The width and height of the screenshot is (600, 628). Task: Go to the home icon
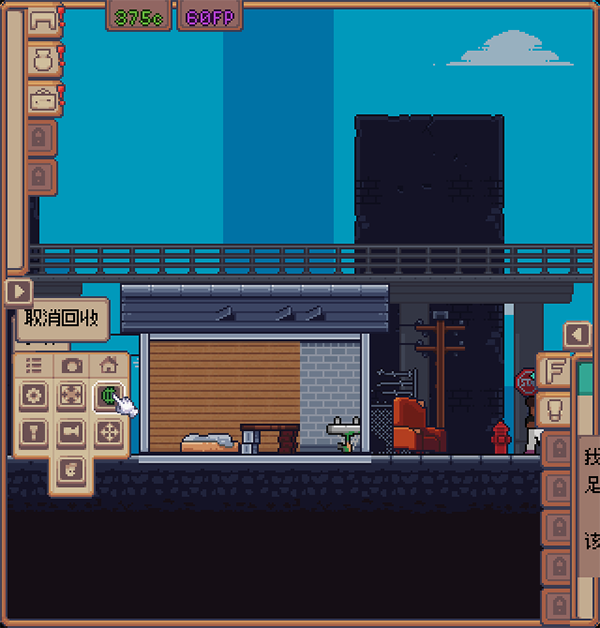[109, 366]
